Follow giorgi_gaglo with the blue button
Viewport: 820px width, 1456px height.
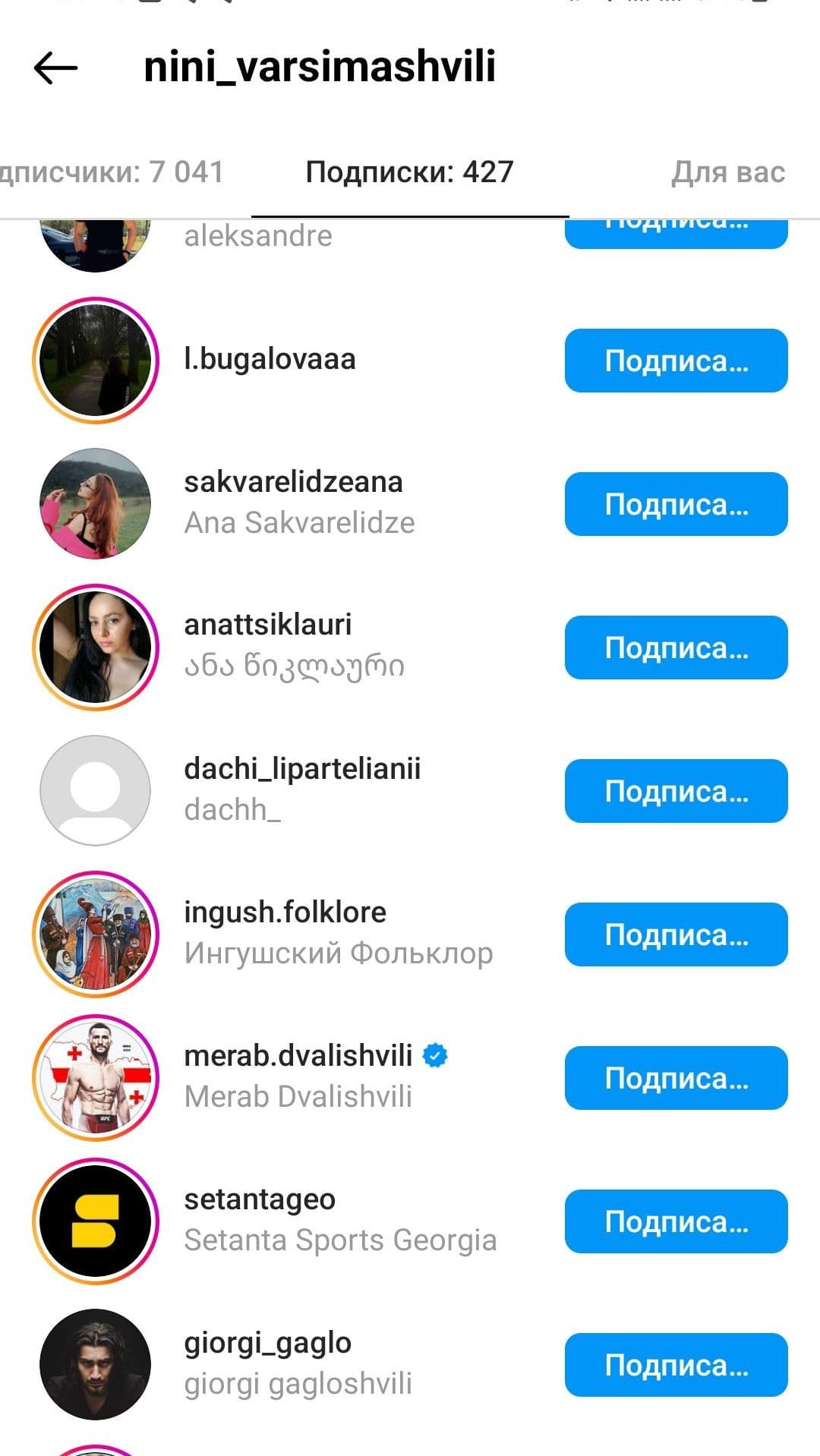coord(676,1365)
